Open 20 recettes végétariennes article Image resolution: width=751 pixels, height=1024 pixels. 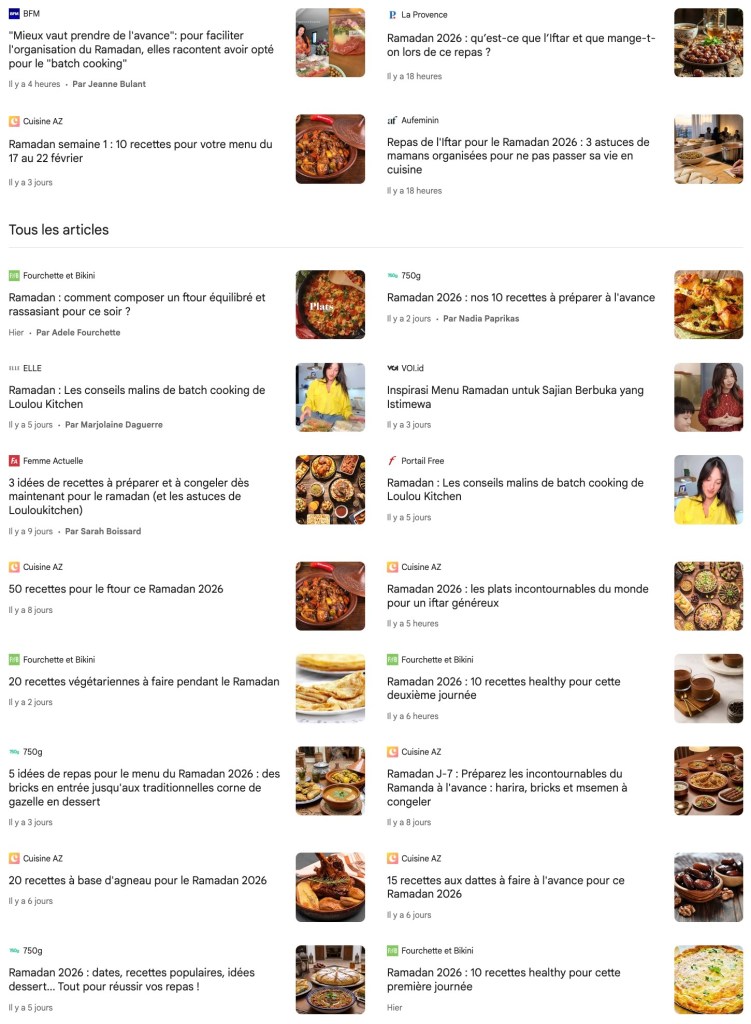[x=144, y=682]
